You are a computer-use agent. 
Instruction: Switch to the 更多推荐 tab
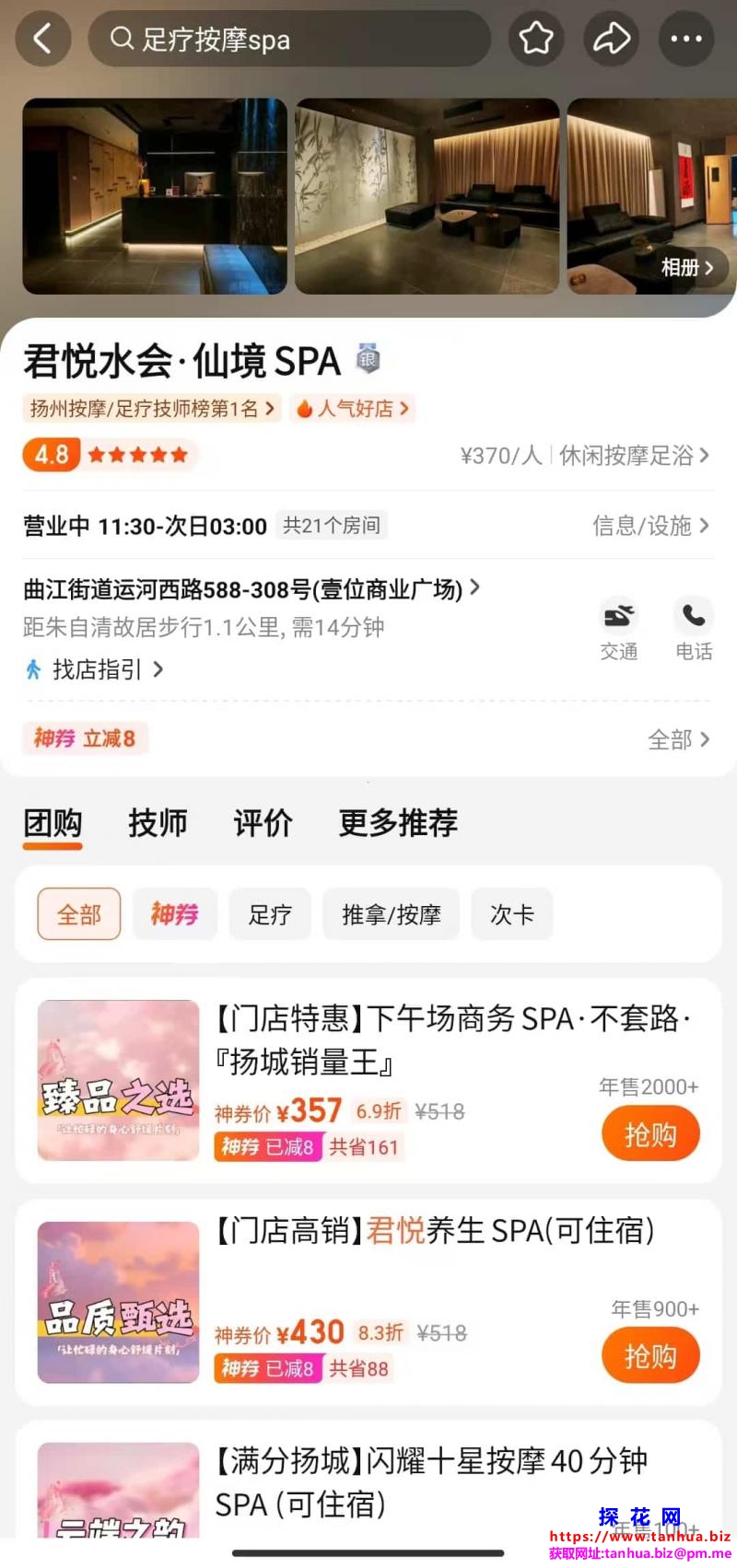click(398, 822)
